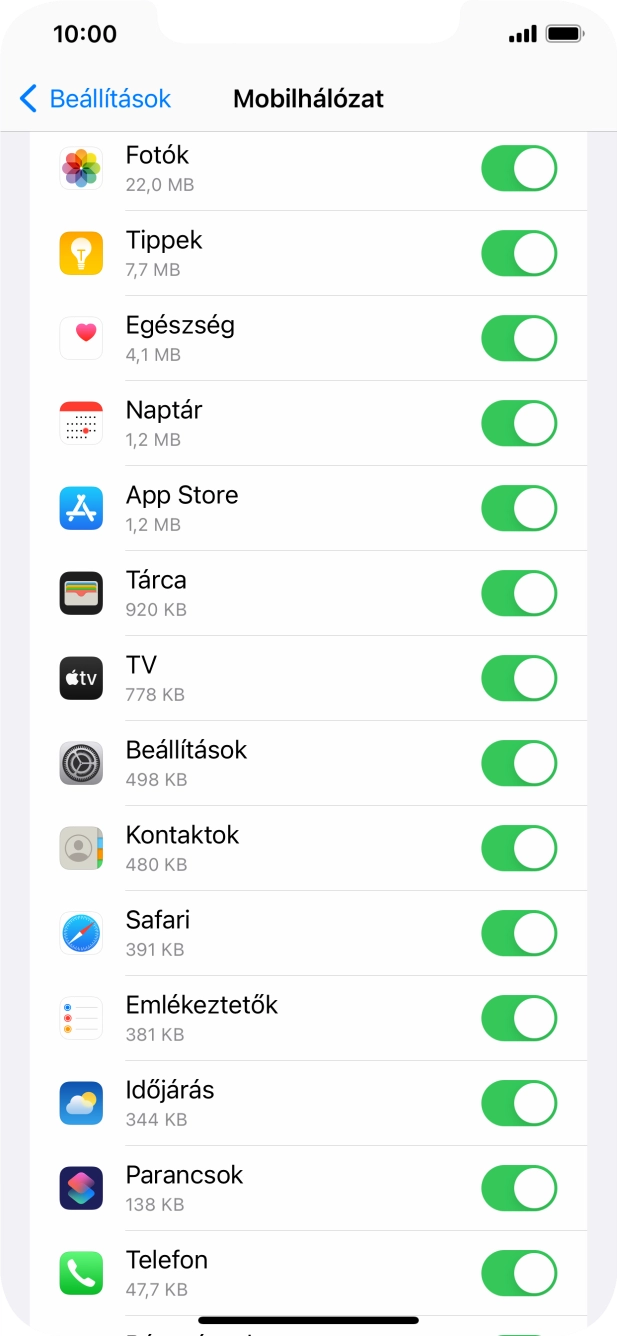
Task: Toggle the Beállítások app switch
Action: pos(519,763)
